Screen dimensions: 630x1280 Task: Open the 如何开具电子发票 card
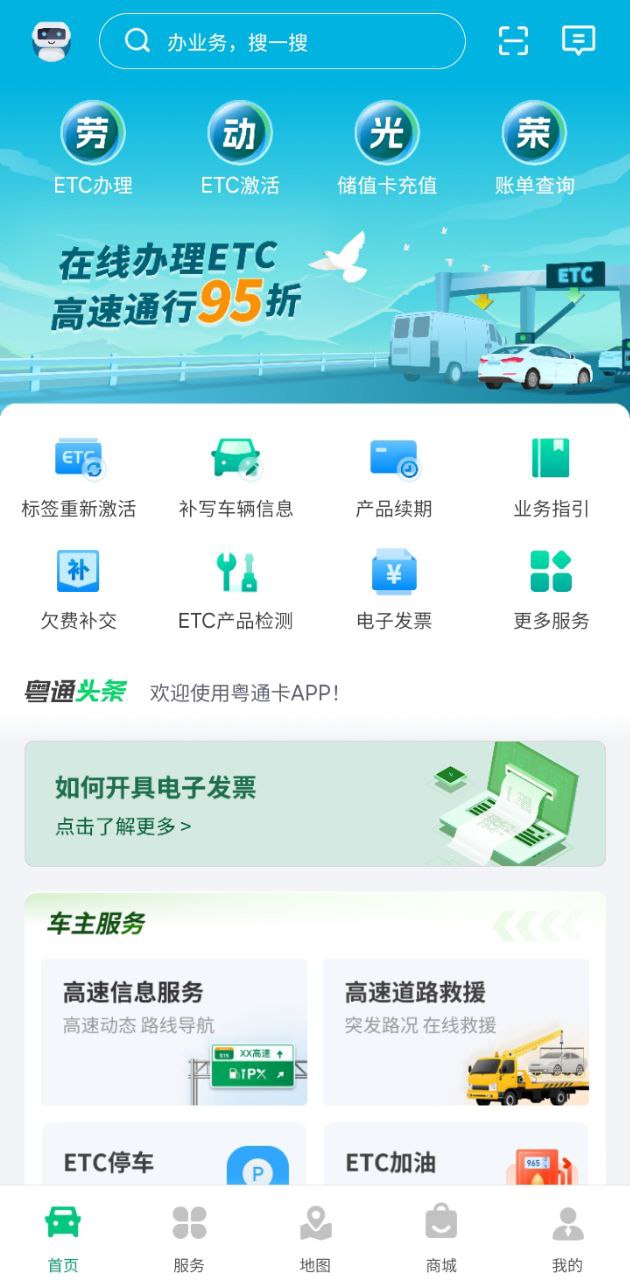[315, 803]
